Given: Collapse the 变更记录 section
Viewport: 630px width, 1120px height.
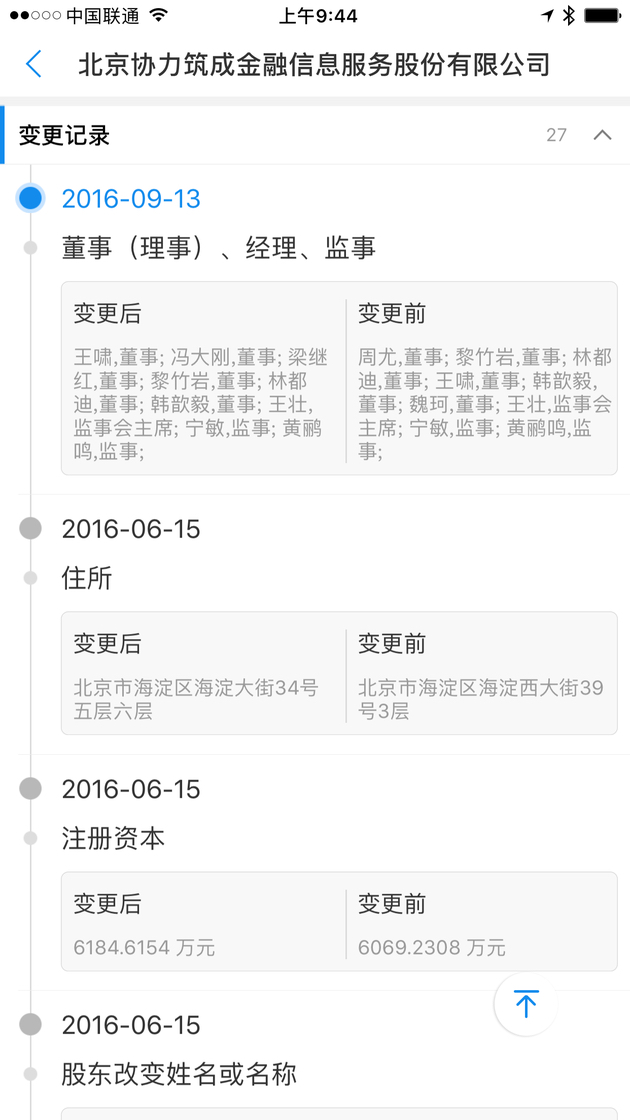Looking at the screenshot, I should 602,135.
